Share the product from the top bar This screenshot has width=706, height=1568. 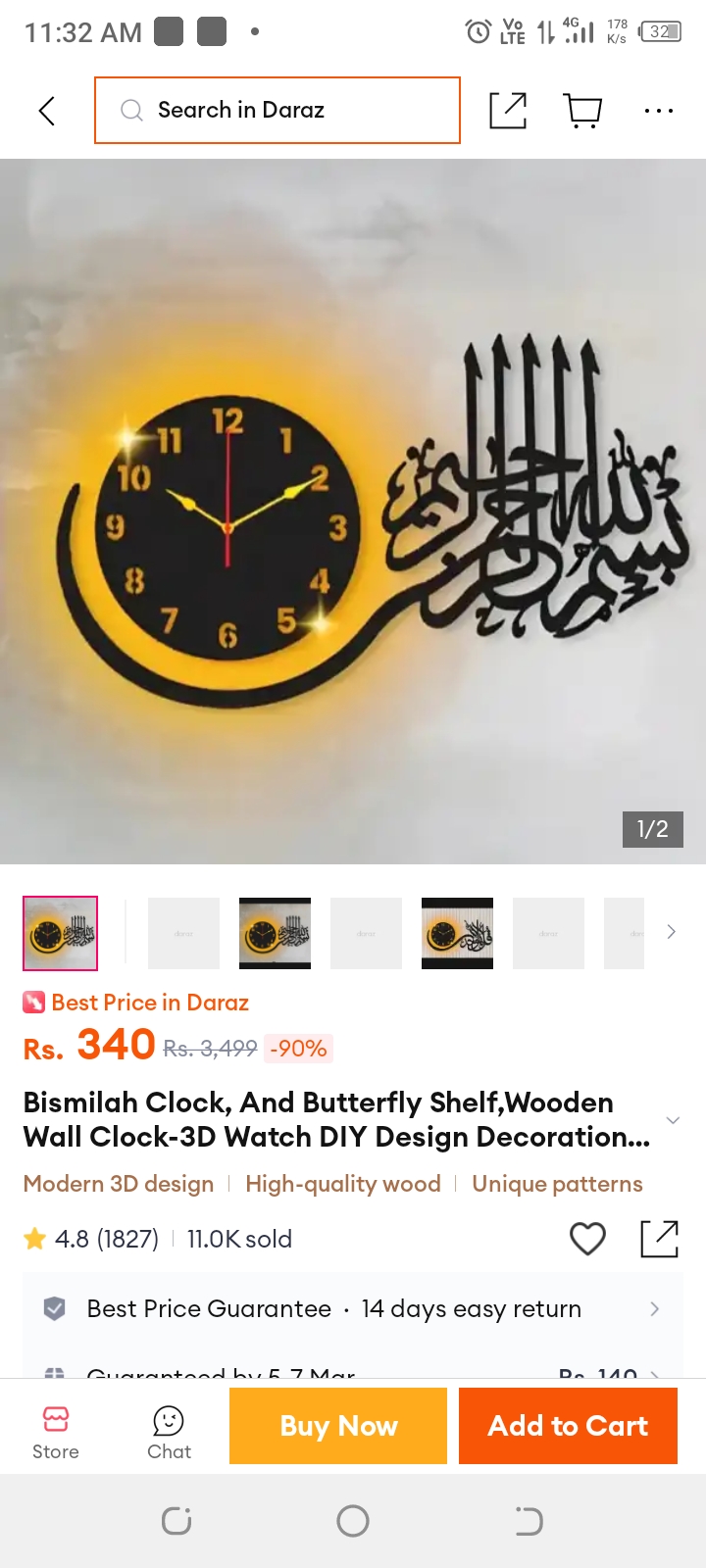pyautogui.click(x=508, y=111)
